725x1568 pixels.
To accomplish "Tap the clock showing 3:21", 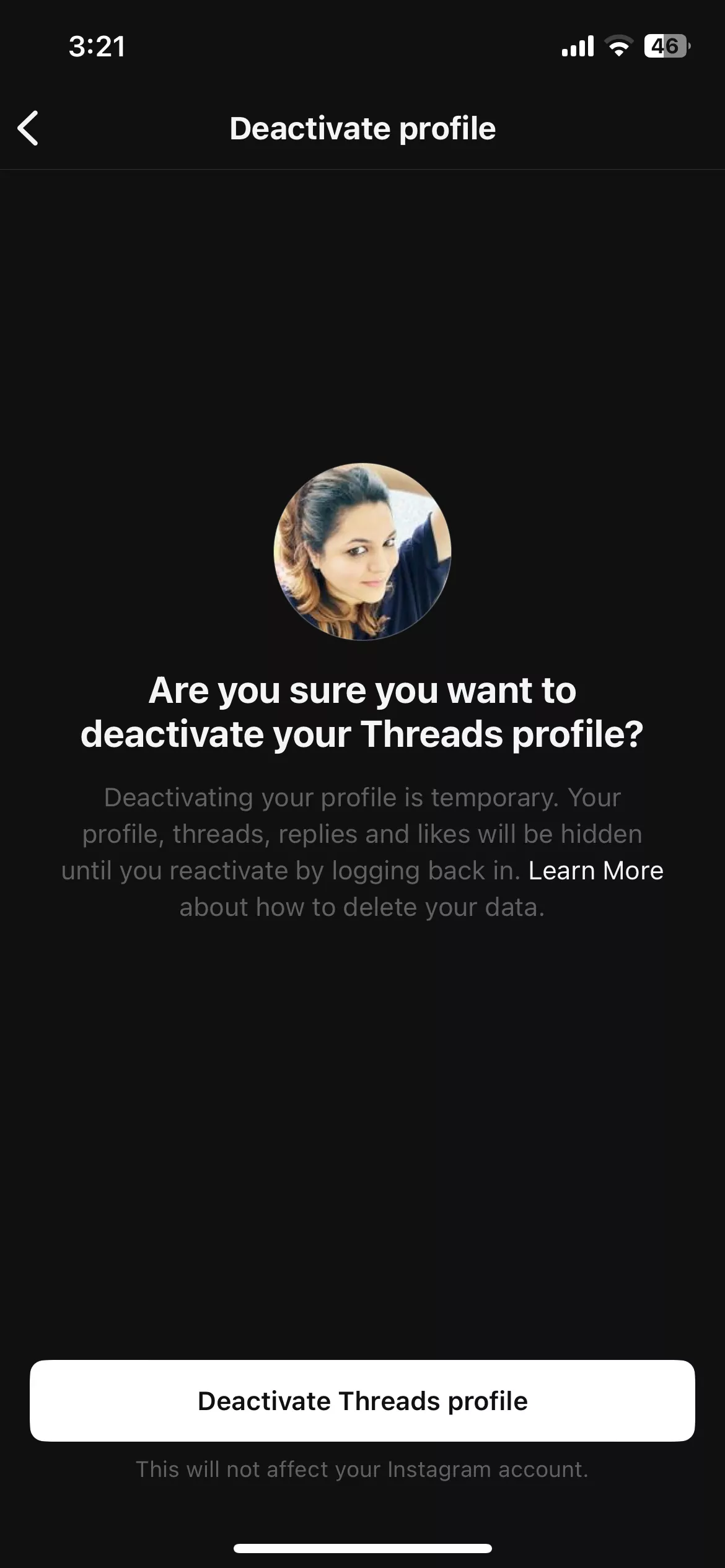I will point(97,46).
